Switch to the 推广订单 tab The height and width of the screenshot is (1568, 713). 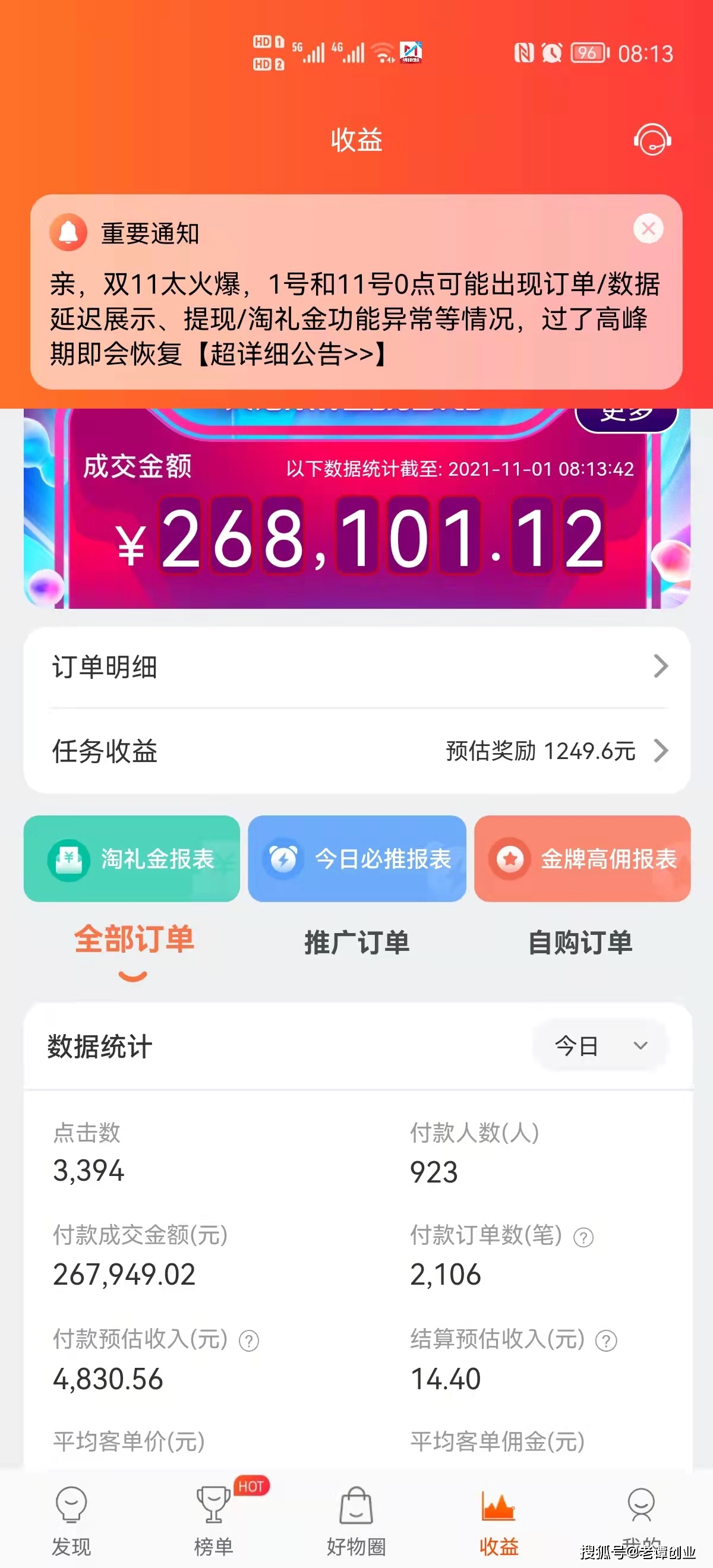click(x=357, y=943)
